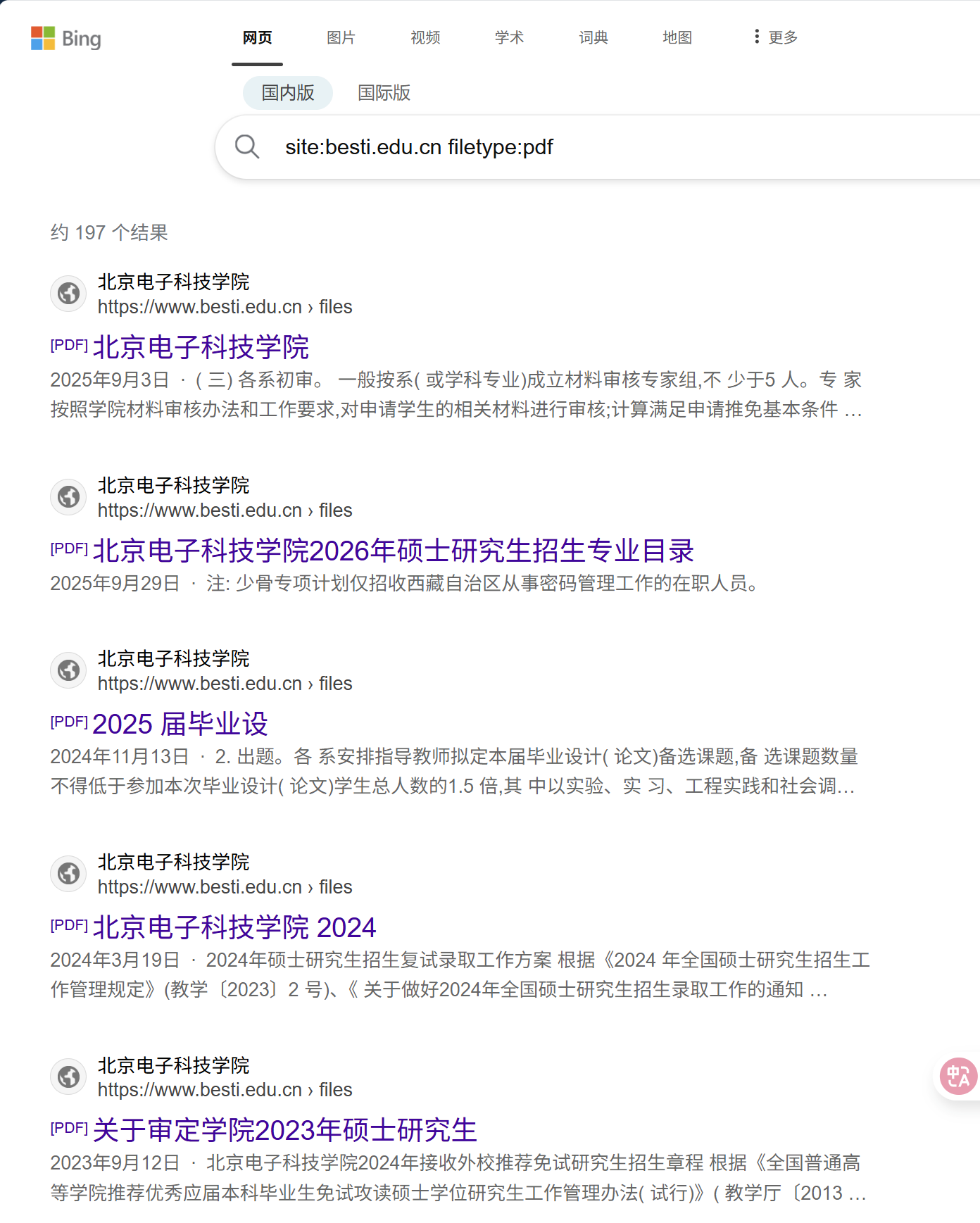
Task: Open the Bing home logo
Action: coord(66,38)
